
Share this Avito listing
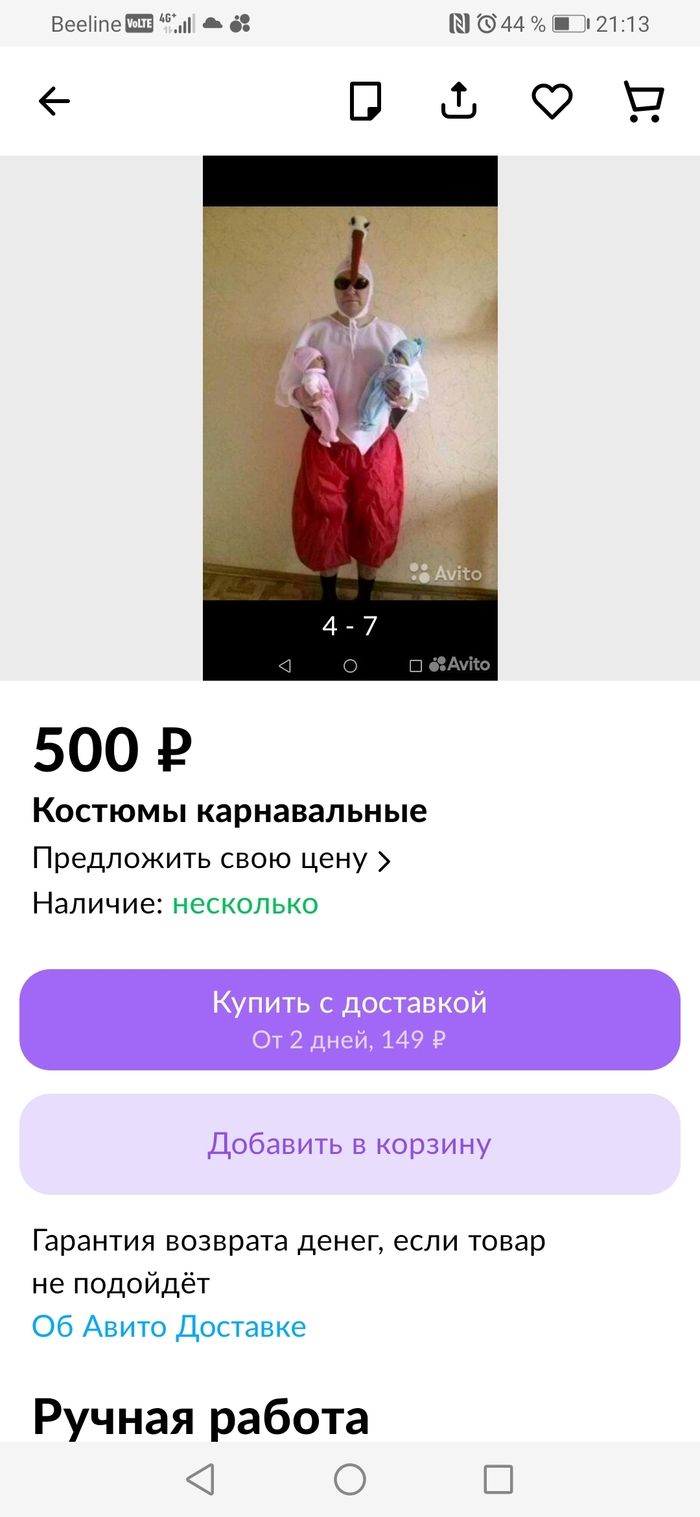pyautogui.click(x=459, y=101)
